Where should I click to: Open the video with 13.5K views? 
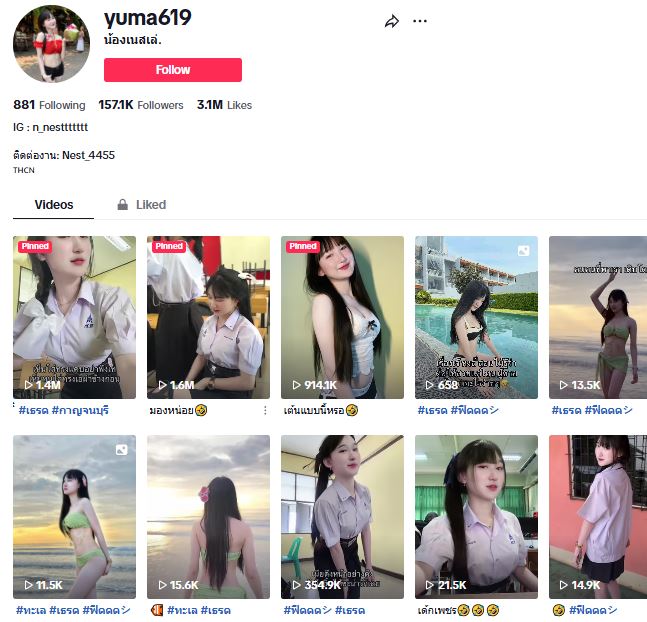598,317
